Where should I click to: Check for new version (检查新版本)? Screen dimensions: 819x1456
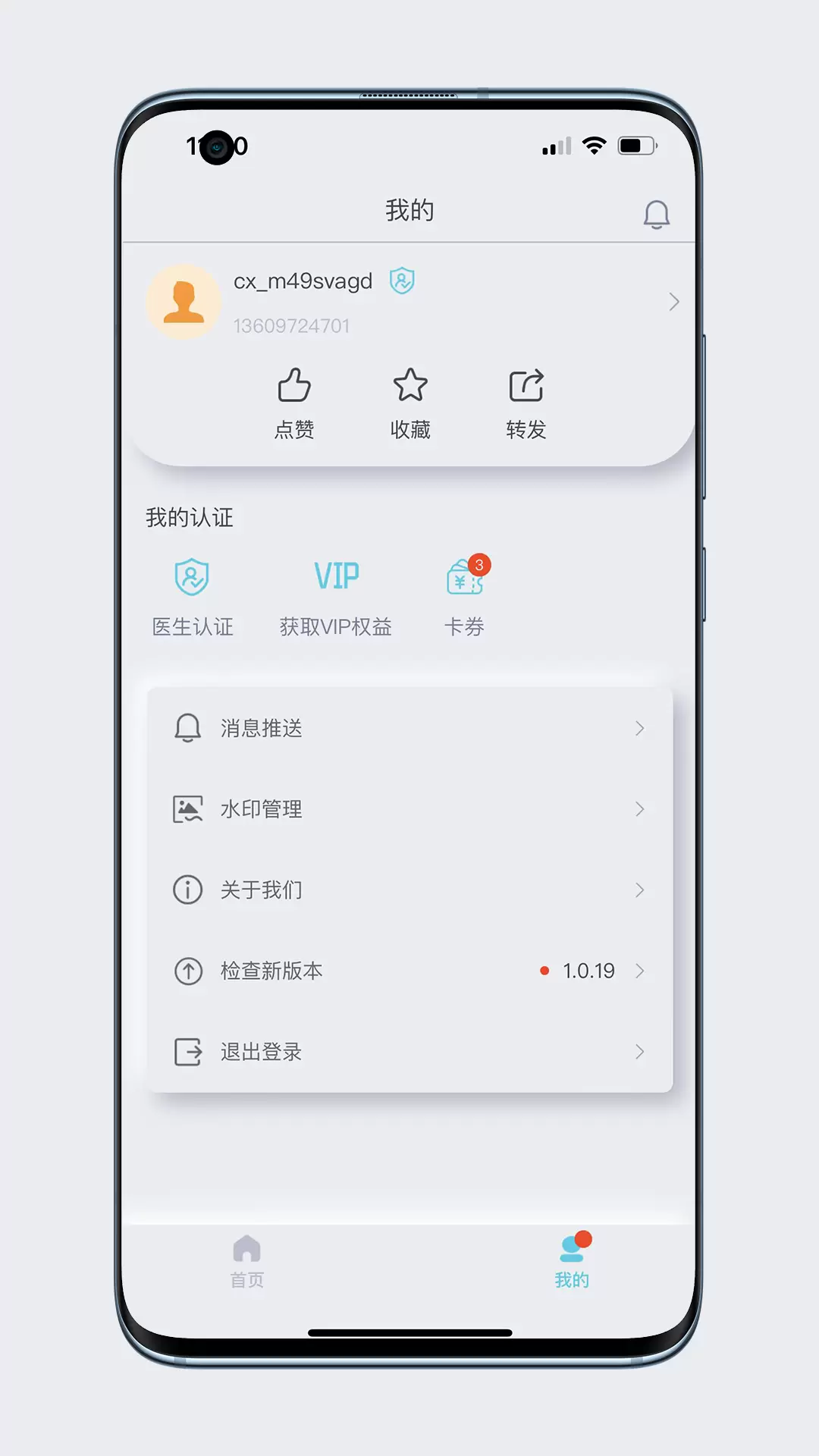click(x=409, y=971)
